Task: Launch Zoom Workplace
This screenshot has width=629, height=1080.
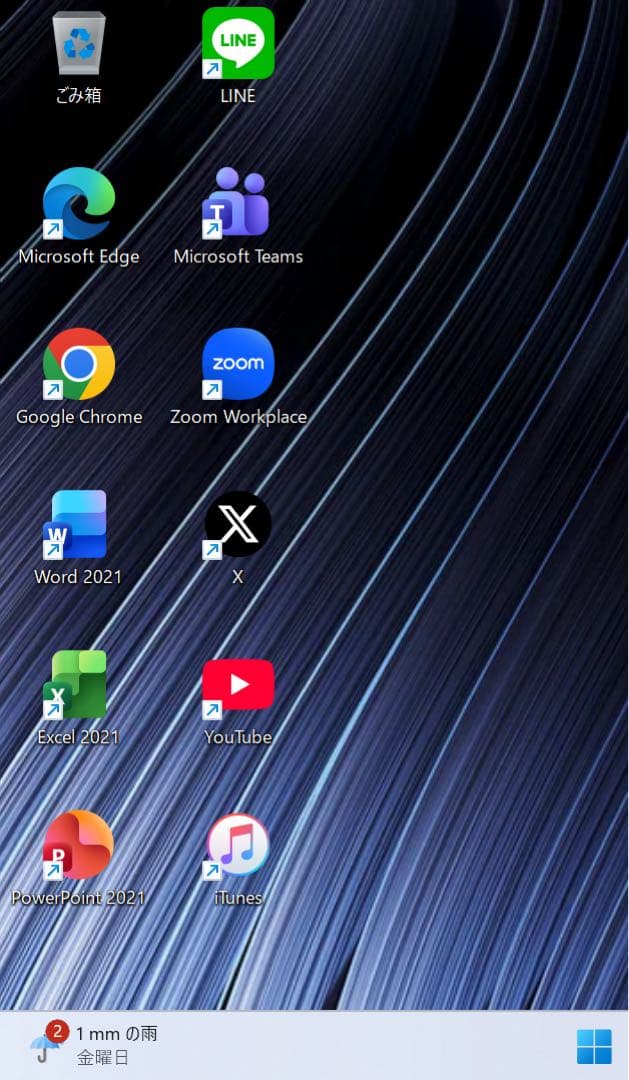Action: [238, 365]
